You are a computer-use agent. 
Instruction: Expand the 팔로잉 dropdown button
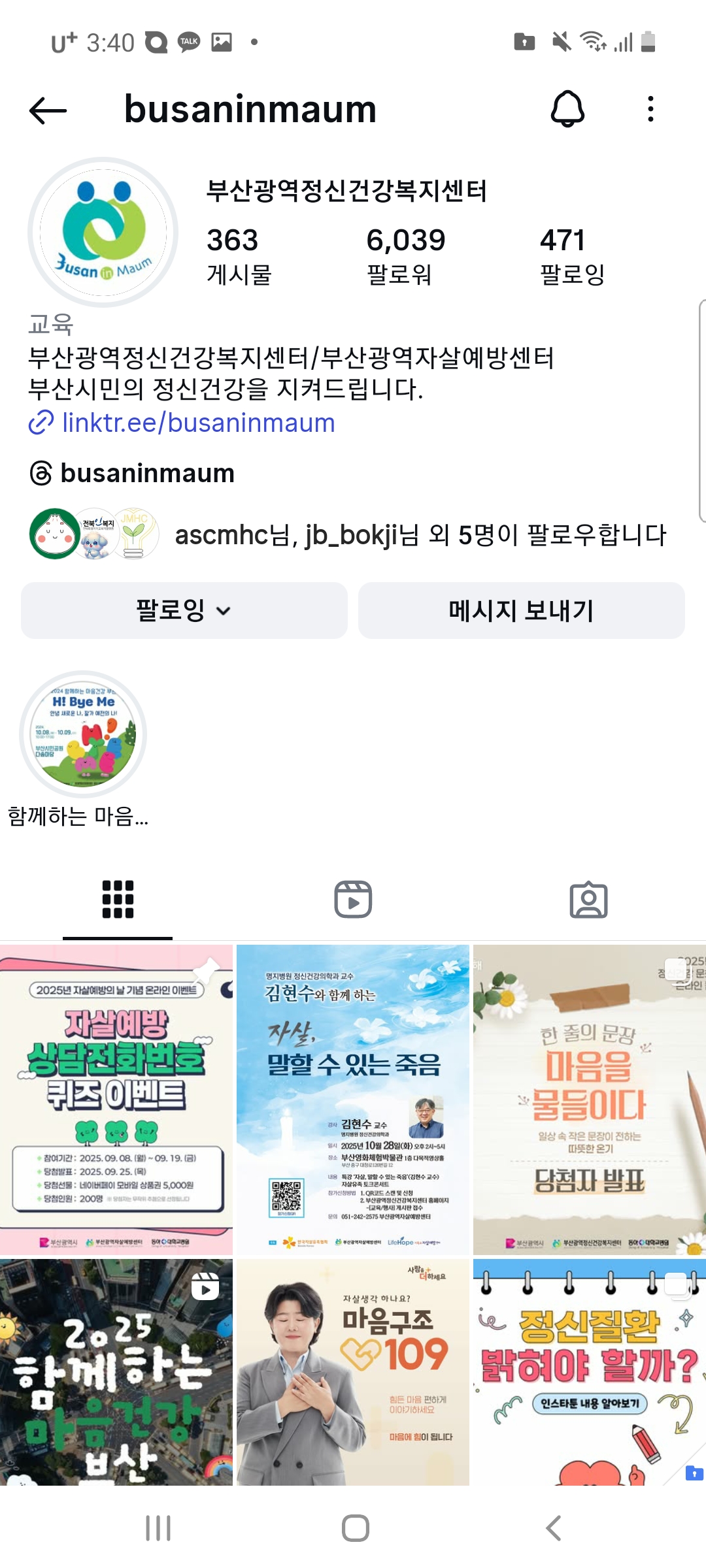click(184, 610)
